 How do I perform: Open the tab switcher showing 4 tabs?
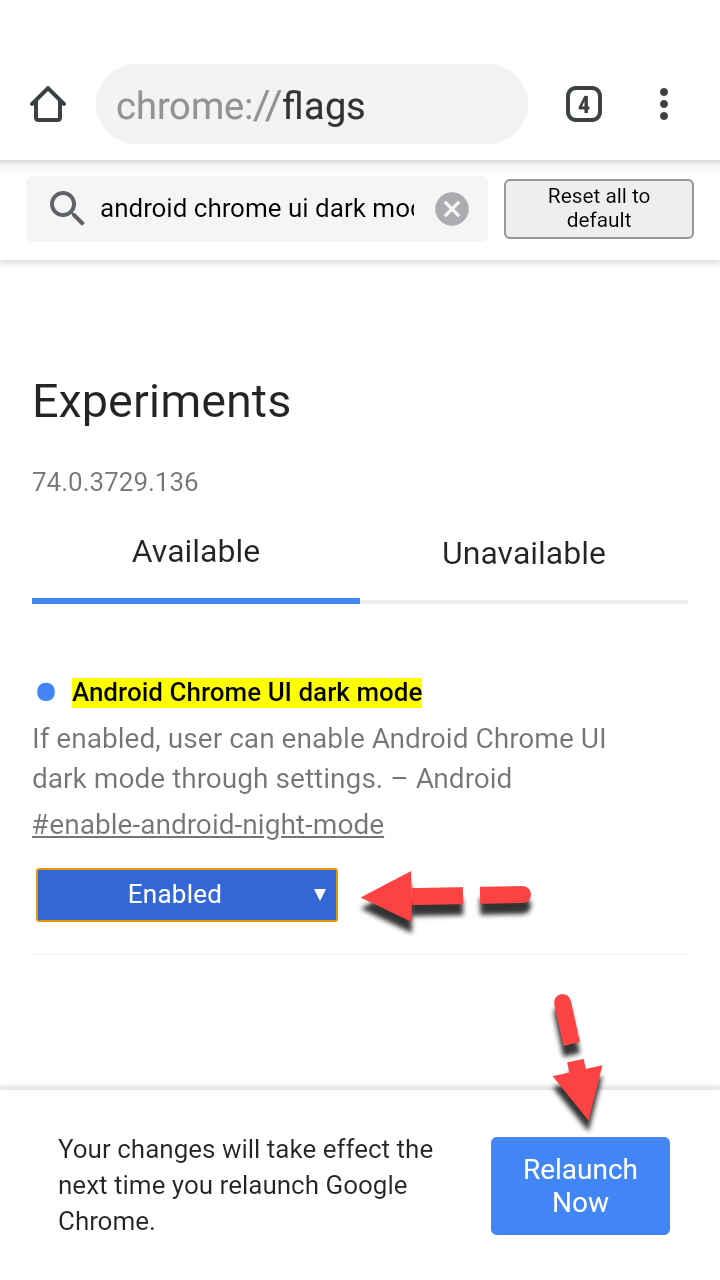(x=584, y=104)
